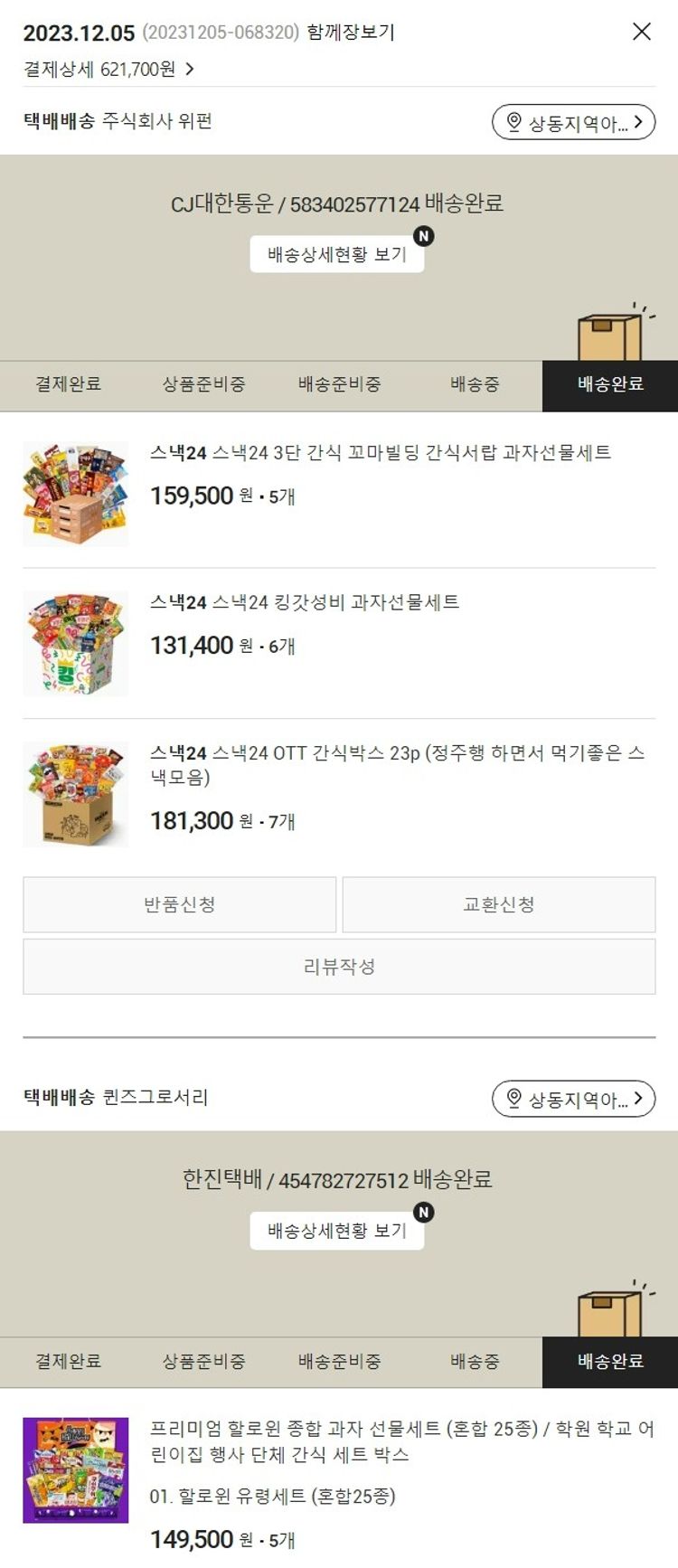The width and height of the screenshot is (678, 1568).
Task: View 배송상세현황 for CJ대한통운 shipment
Action: (x=337, y=255)
